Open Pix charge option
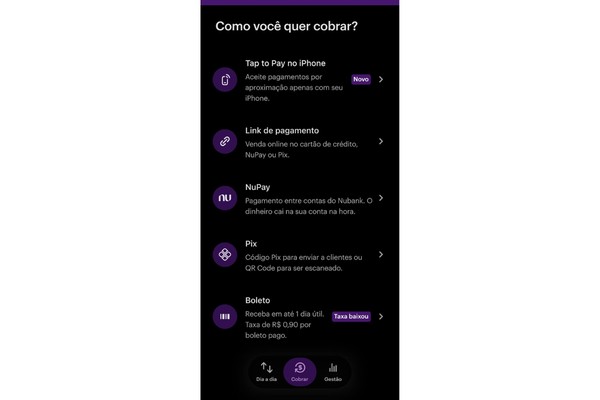This screenshot has width=600, height=400. pyautogui.click(x=299, y=255)
